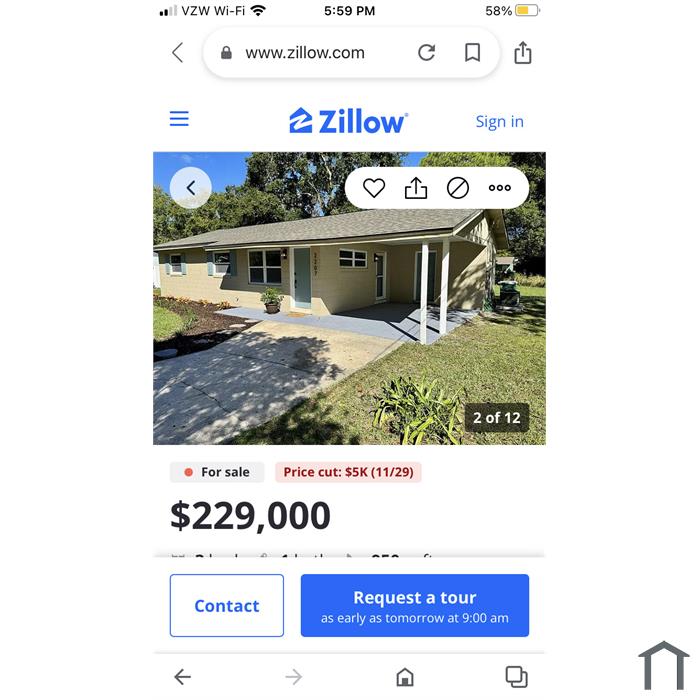The image size is (700, 700).
Task: Open the browser tabs switcher
Action: (x=516, y=677)
